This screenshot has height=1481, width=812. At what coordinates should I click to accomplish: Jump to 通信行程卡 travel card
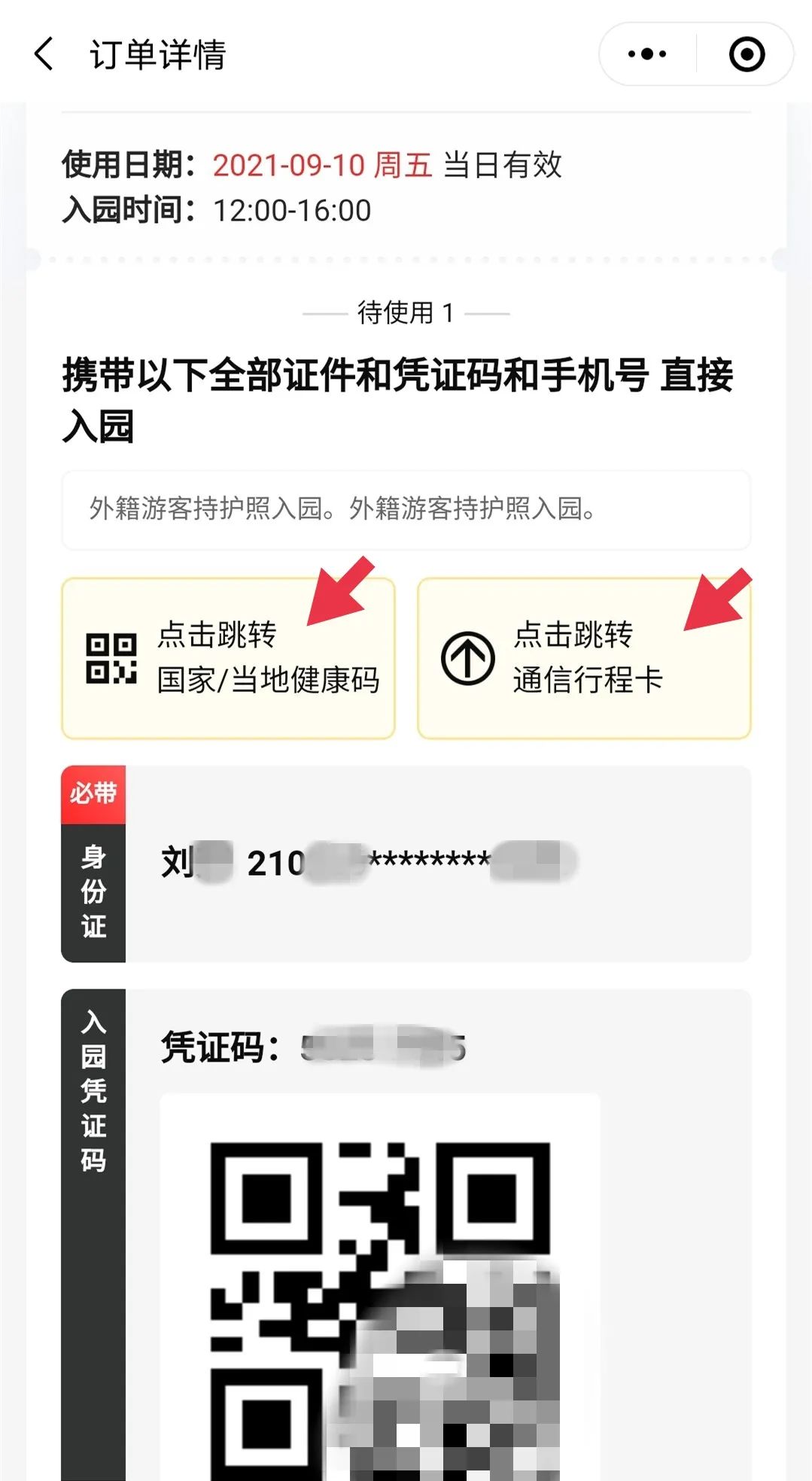point(584,658)
